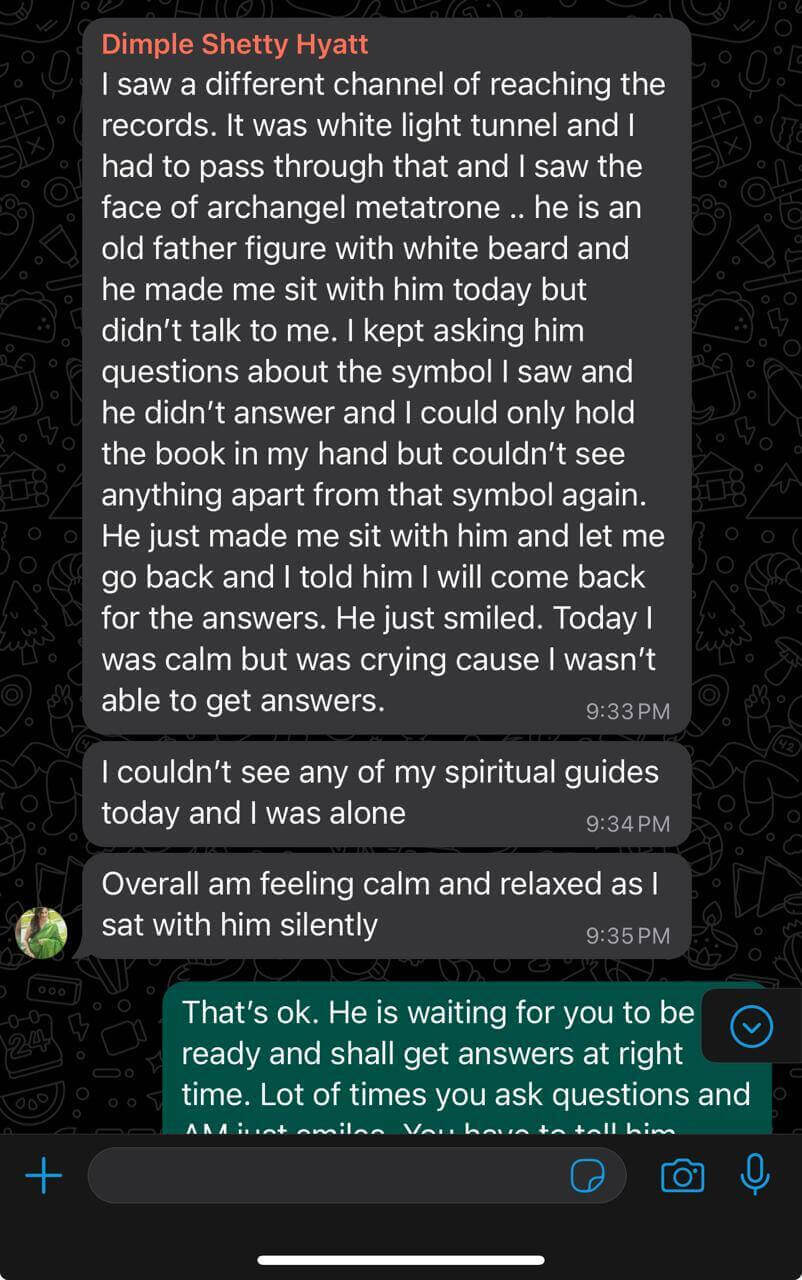Record a voice message with the microphone
Screen dimensions: 802x1280
(x=754, y=1174)
